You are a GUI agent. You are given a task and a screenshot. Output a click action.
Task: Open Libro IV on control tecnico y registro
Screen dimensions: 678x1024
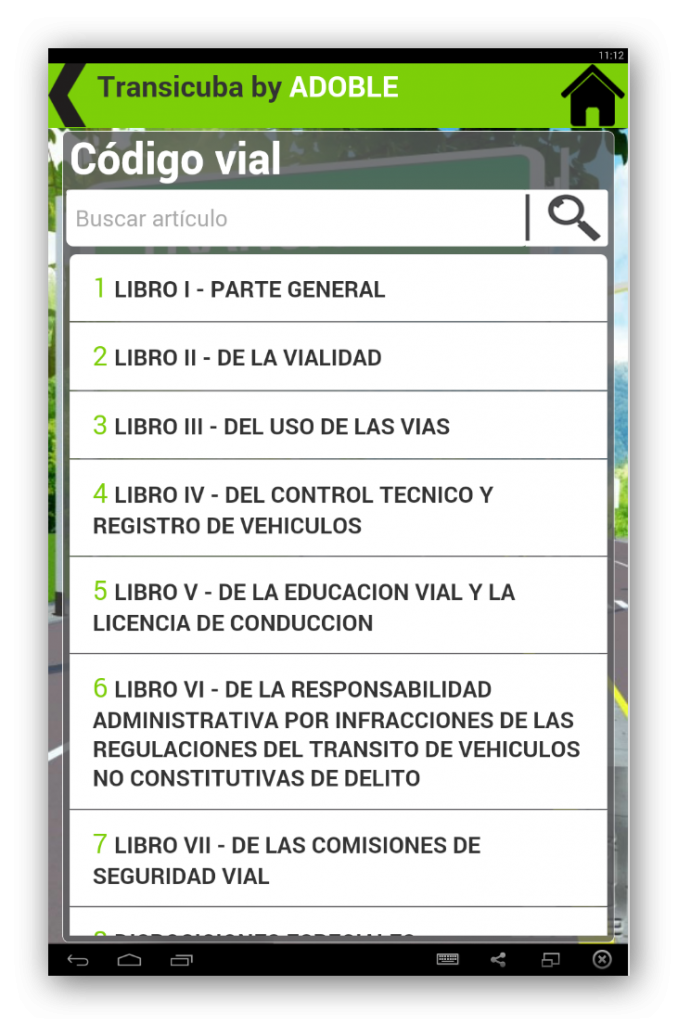point(338,509)
